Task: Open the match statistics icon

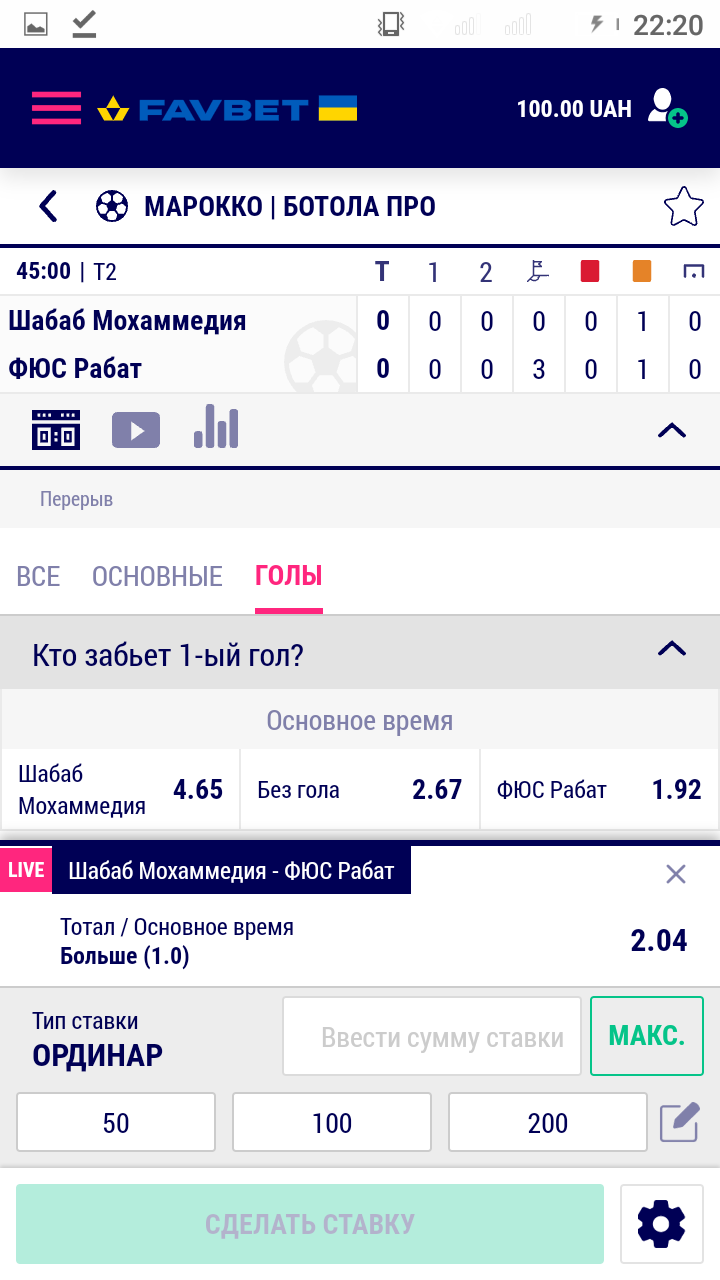Action: 216,429
